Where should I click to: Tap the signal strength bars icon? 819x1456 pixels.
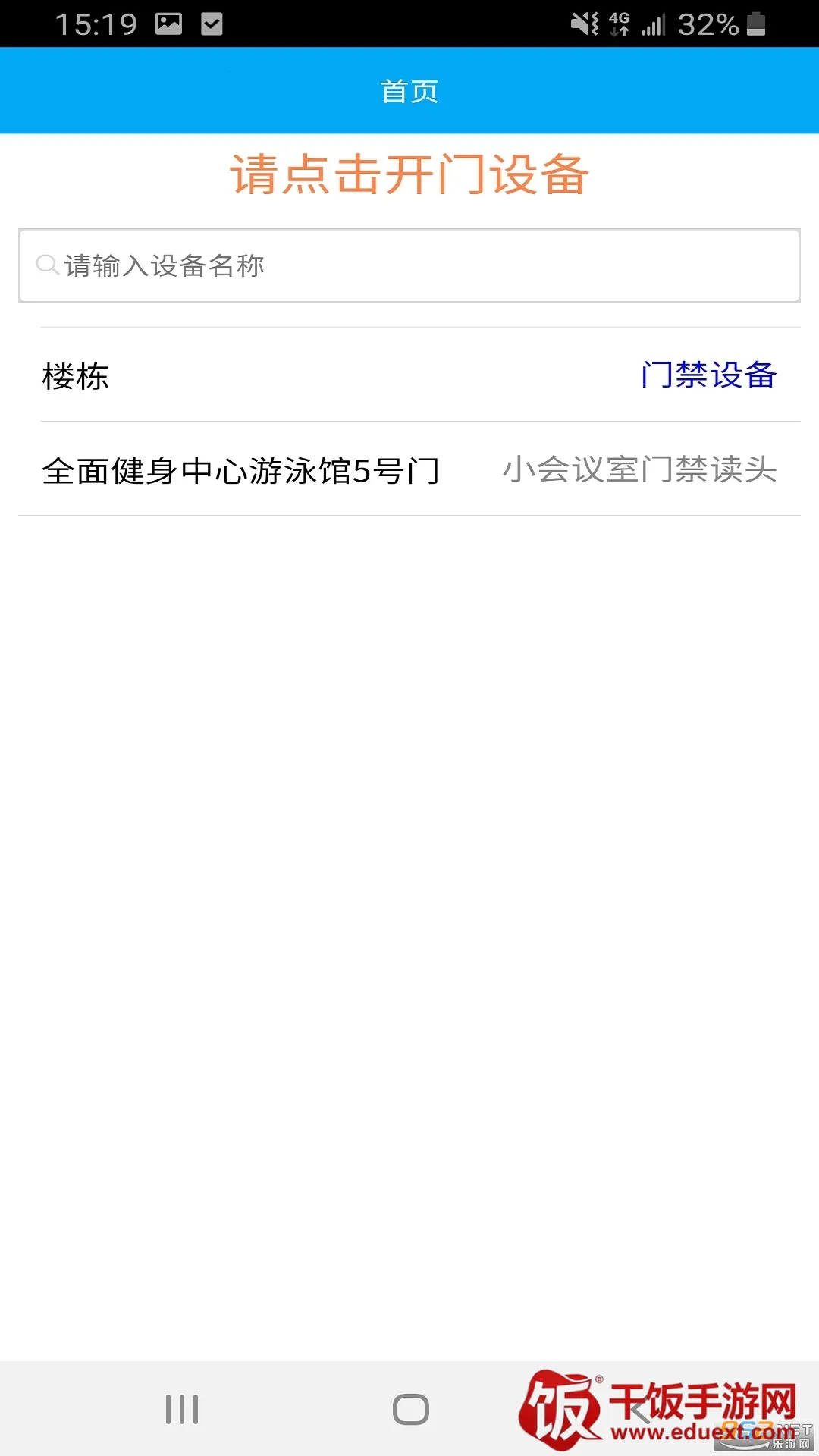pyautogui.click(x=653, y=24)
